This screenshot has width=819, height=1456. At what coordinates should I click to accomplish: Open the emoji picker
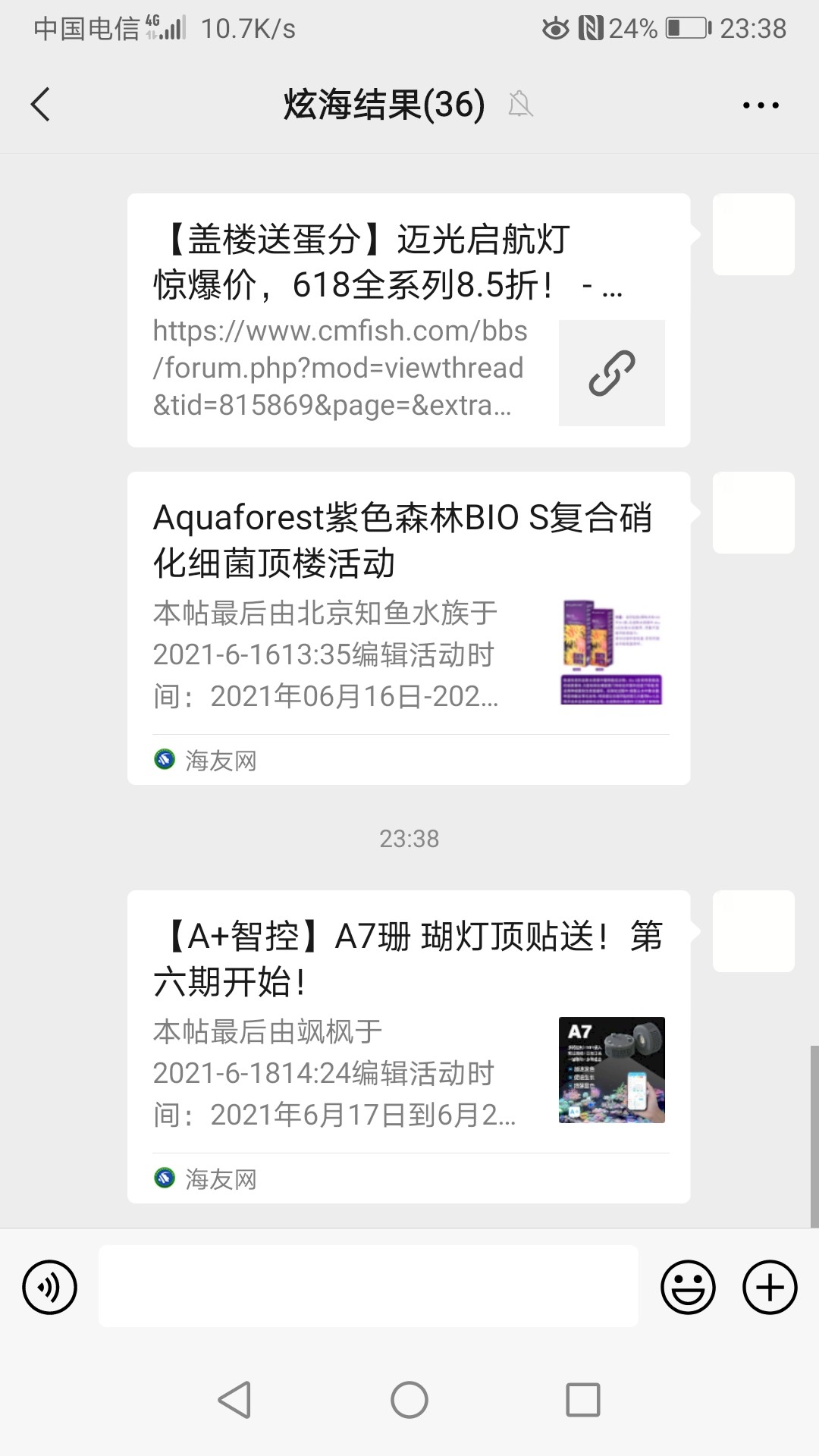(688, 1287)
